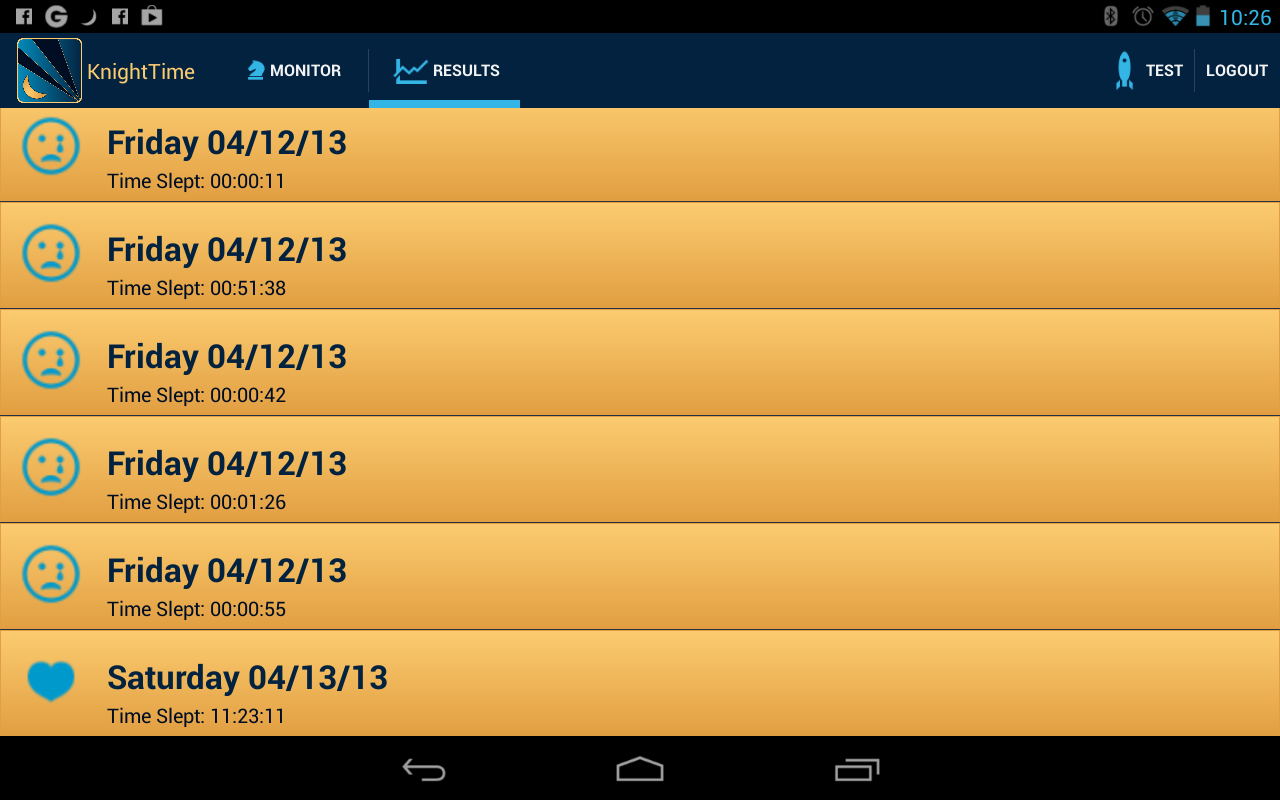Go to the device home screen
The image size is (1280, 800).
tap(640, 769)
